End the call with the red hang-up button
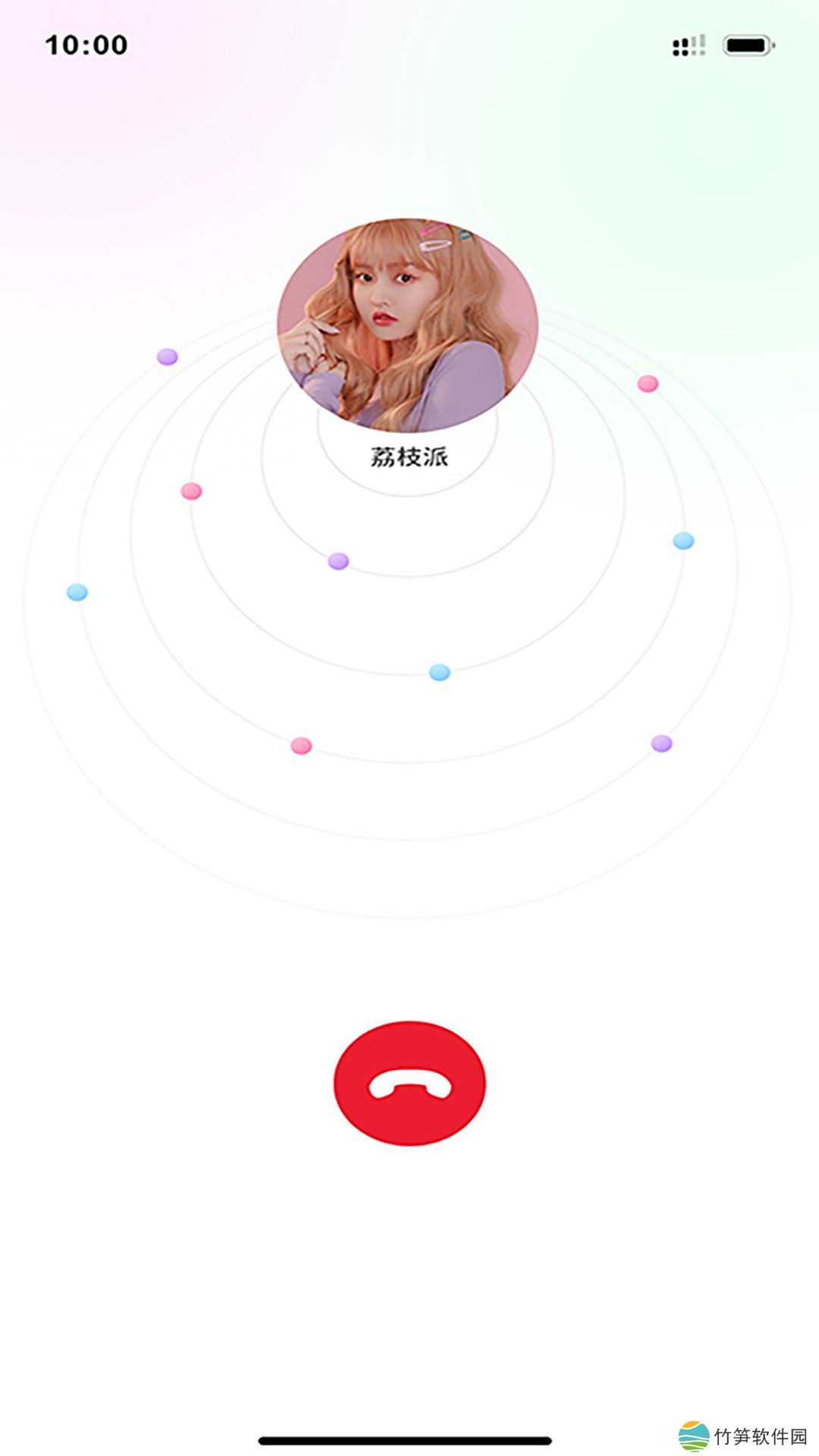This screenshot has width=819, height=1456. pos(409,1083)
